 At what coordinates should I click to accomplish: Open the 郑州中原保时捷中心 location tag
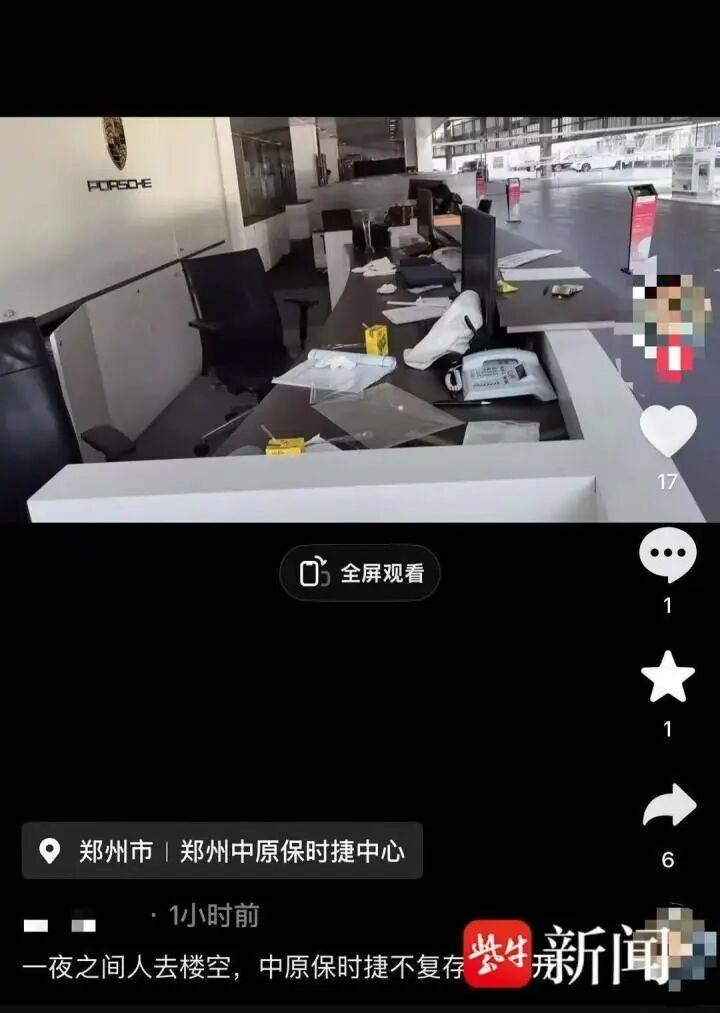pos(222,851)
